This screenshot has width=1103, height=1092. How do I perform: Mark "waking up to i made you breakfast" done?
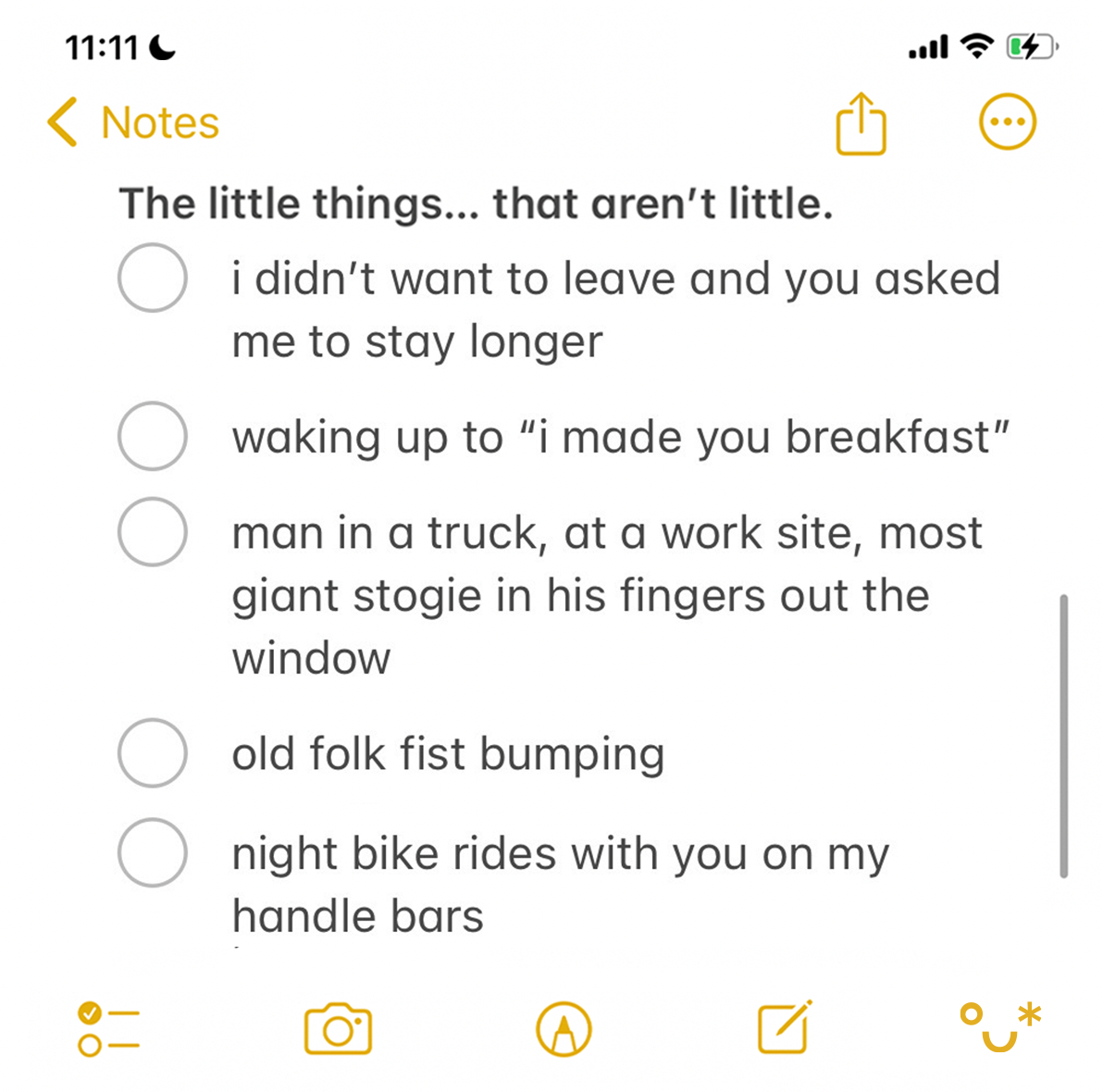153,436
